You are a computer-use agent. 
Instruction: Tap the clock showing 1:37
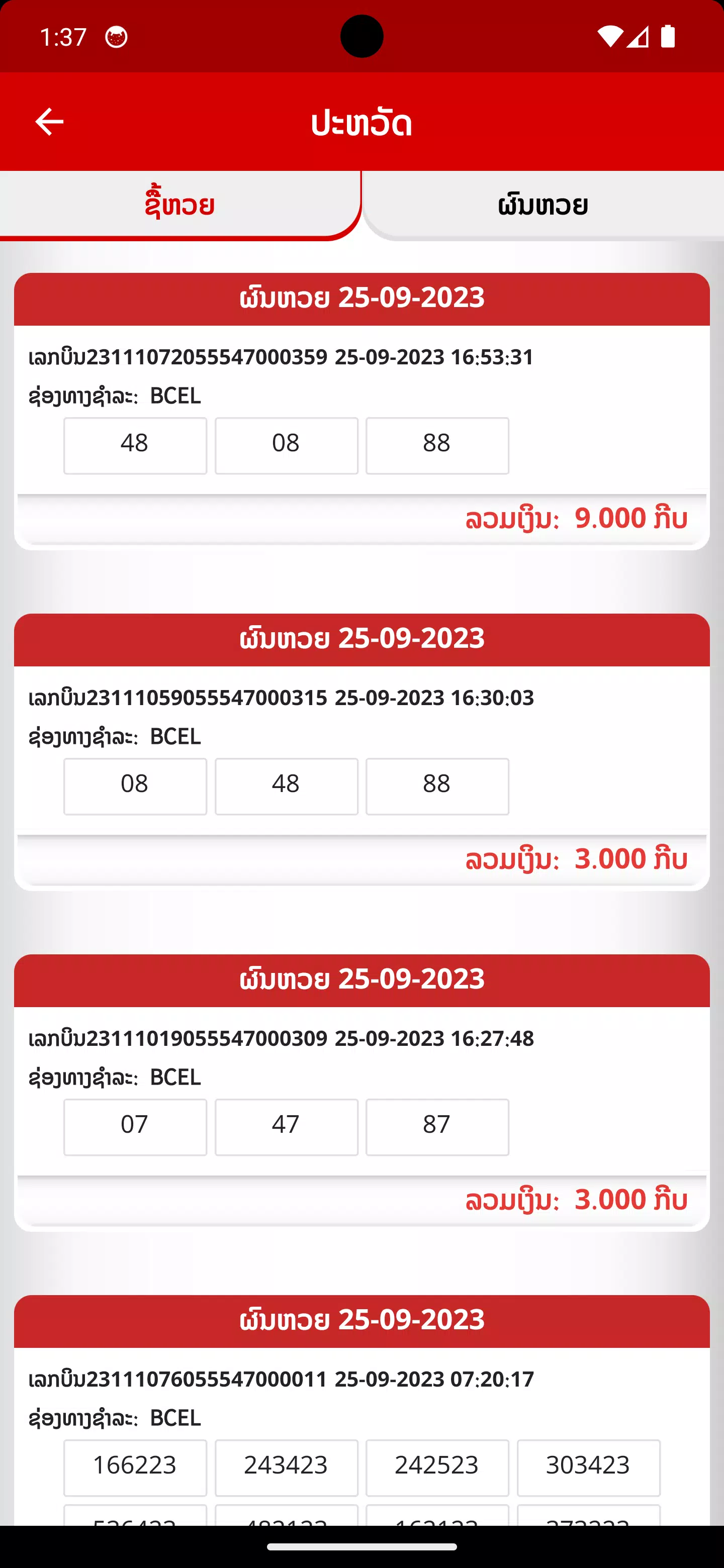pyautogui.click(x=63, y=37)
